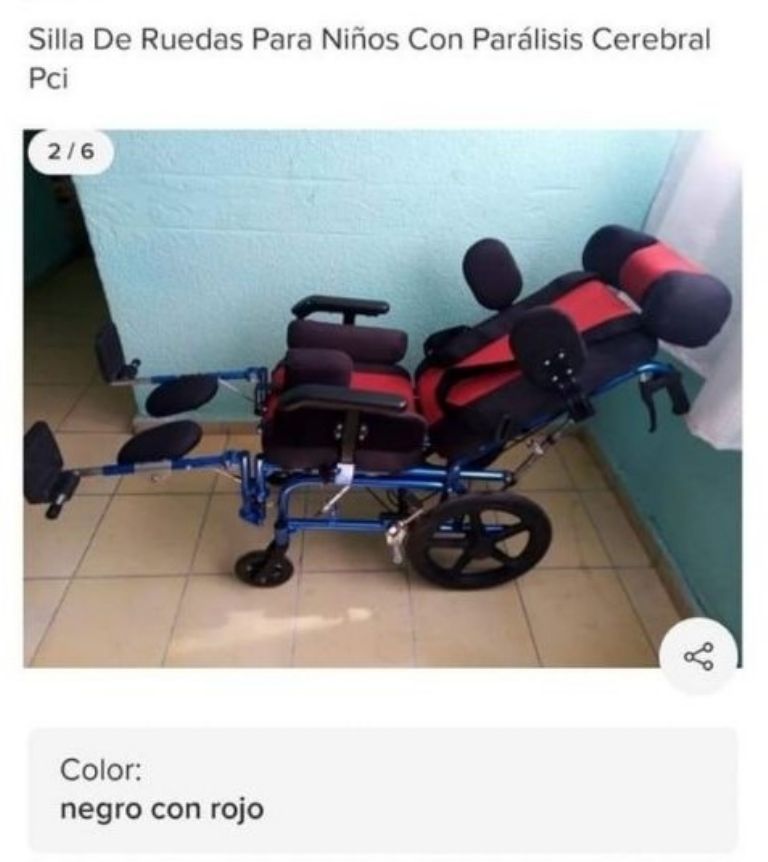The height and width of the screenshot is (862, 768).
Task: Share this wheelchair listing
Action: pyautogui.click(x=698, y=657)
